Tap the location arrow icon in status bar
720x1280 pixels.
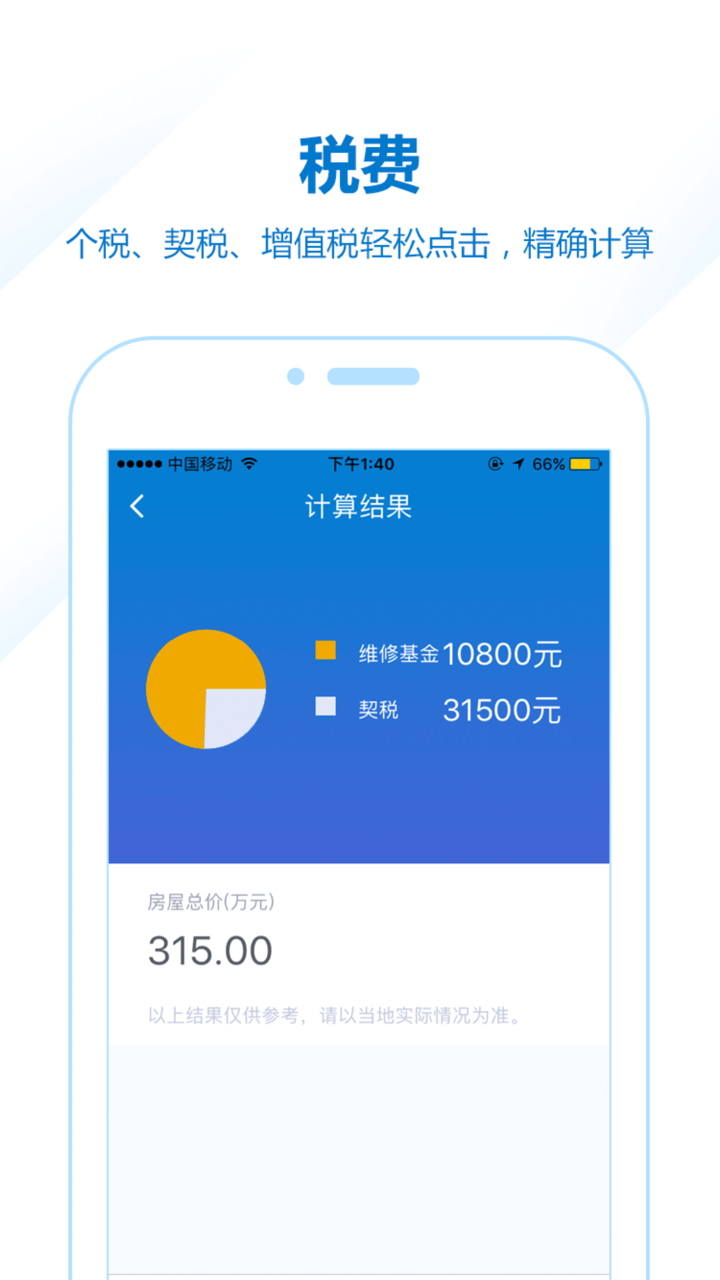click(518, 462)
